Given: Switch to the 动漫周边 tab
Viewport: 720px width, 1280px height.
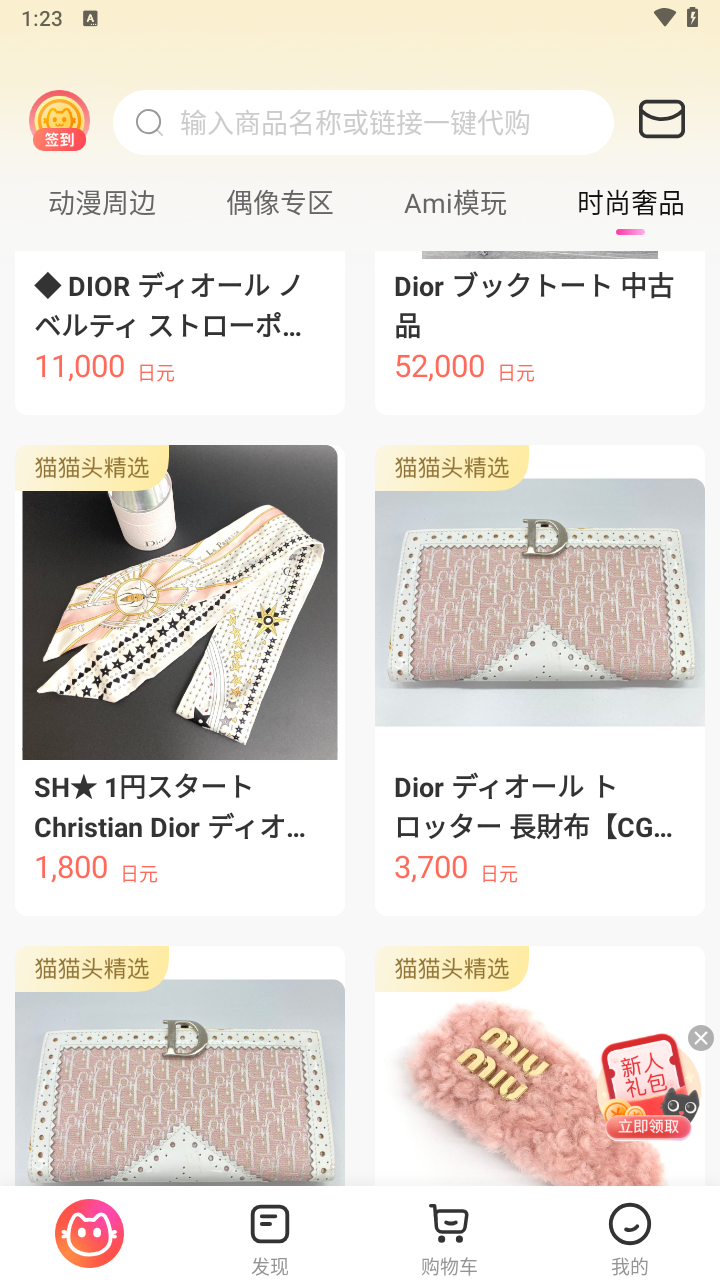Looking at the screenshot, I should pos(102,204).
